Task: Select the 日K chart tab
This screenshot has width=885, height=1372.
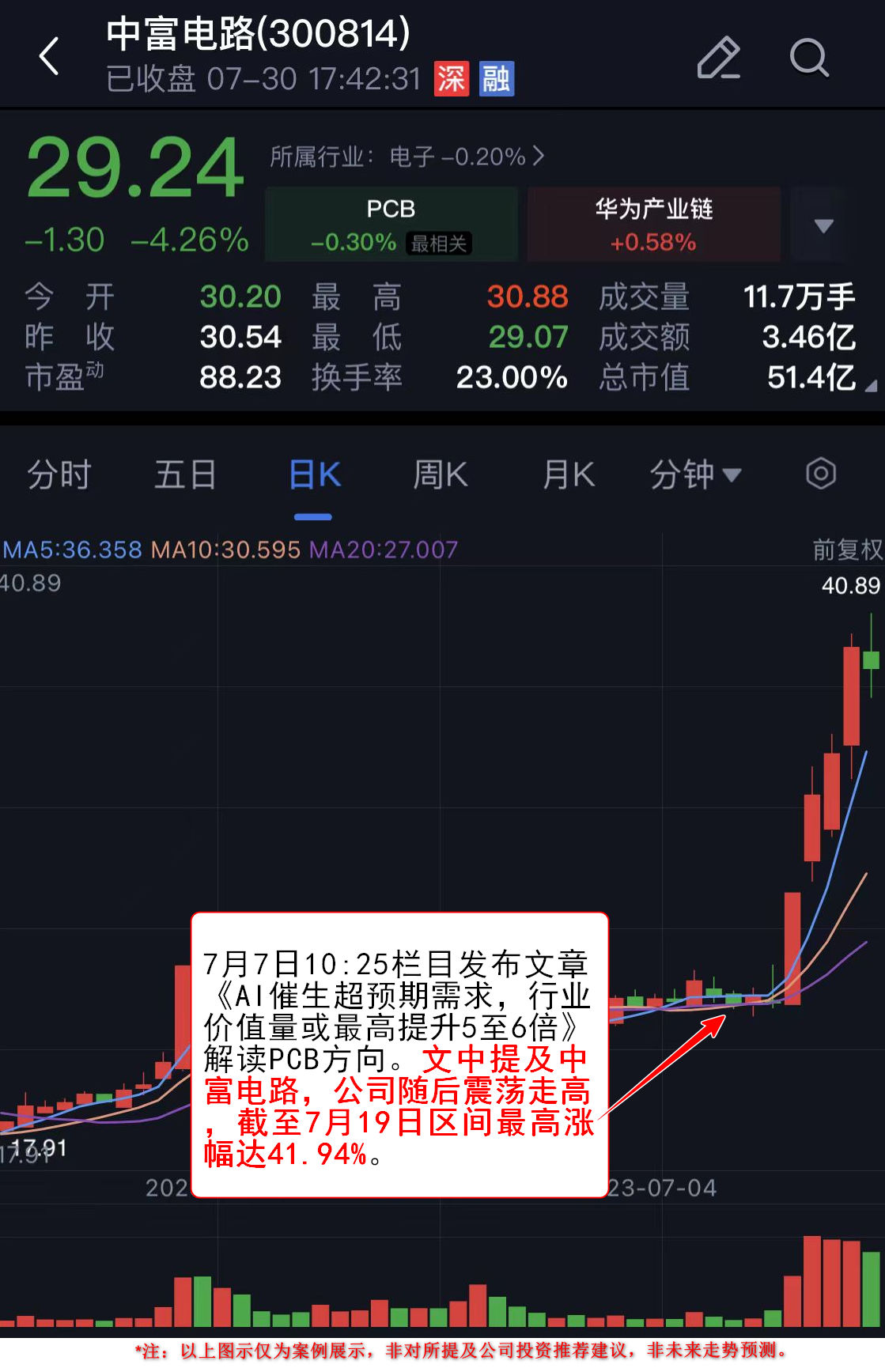Action: (314, 475)
